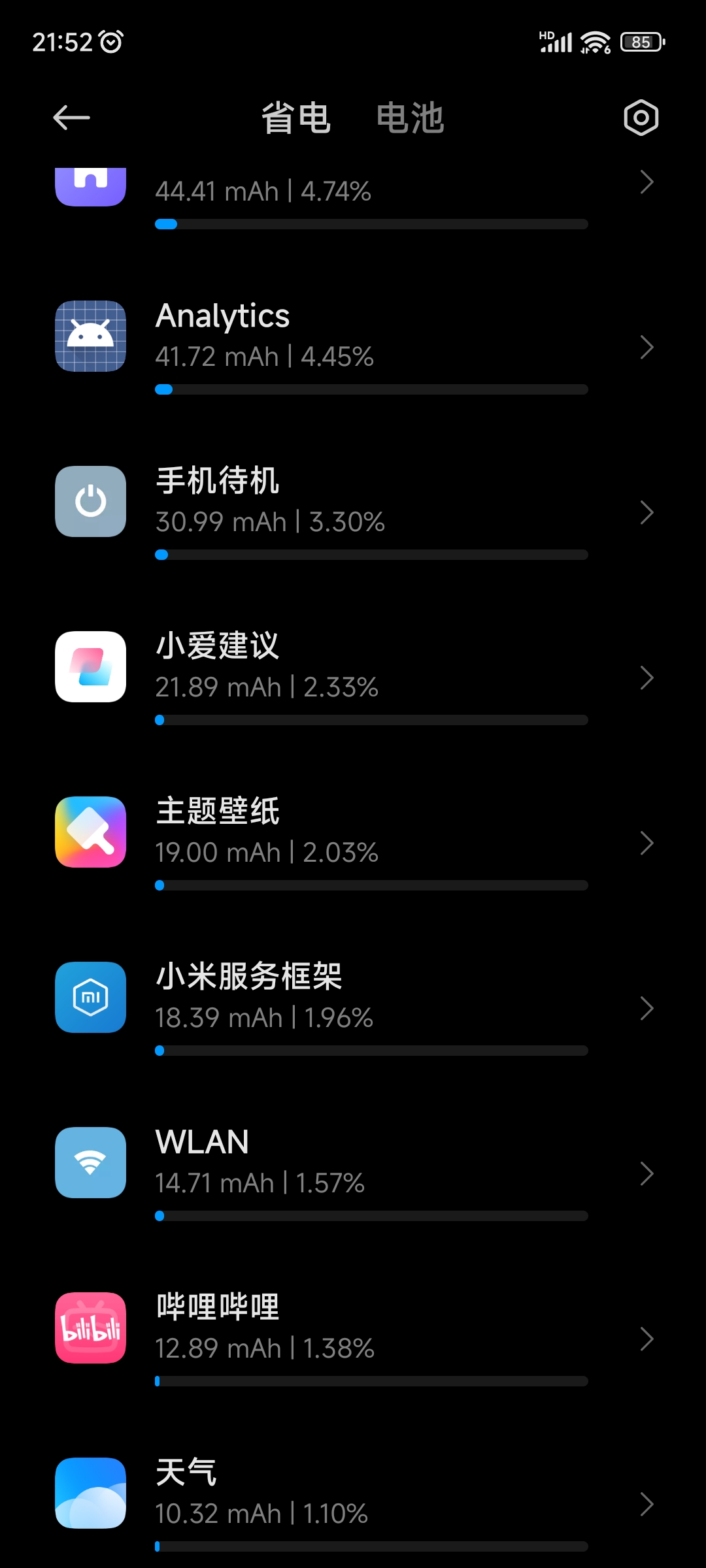Viewport: 706px width, 1568px height.
Task: Stay on the 省电 tab
Action: (x=295, y=120)
